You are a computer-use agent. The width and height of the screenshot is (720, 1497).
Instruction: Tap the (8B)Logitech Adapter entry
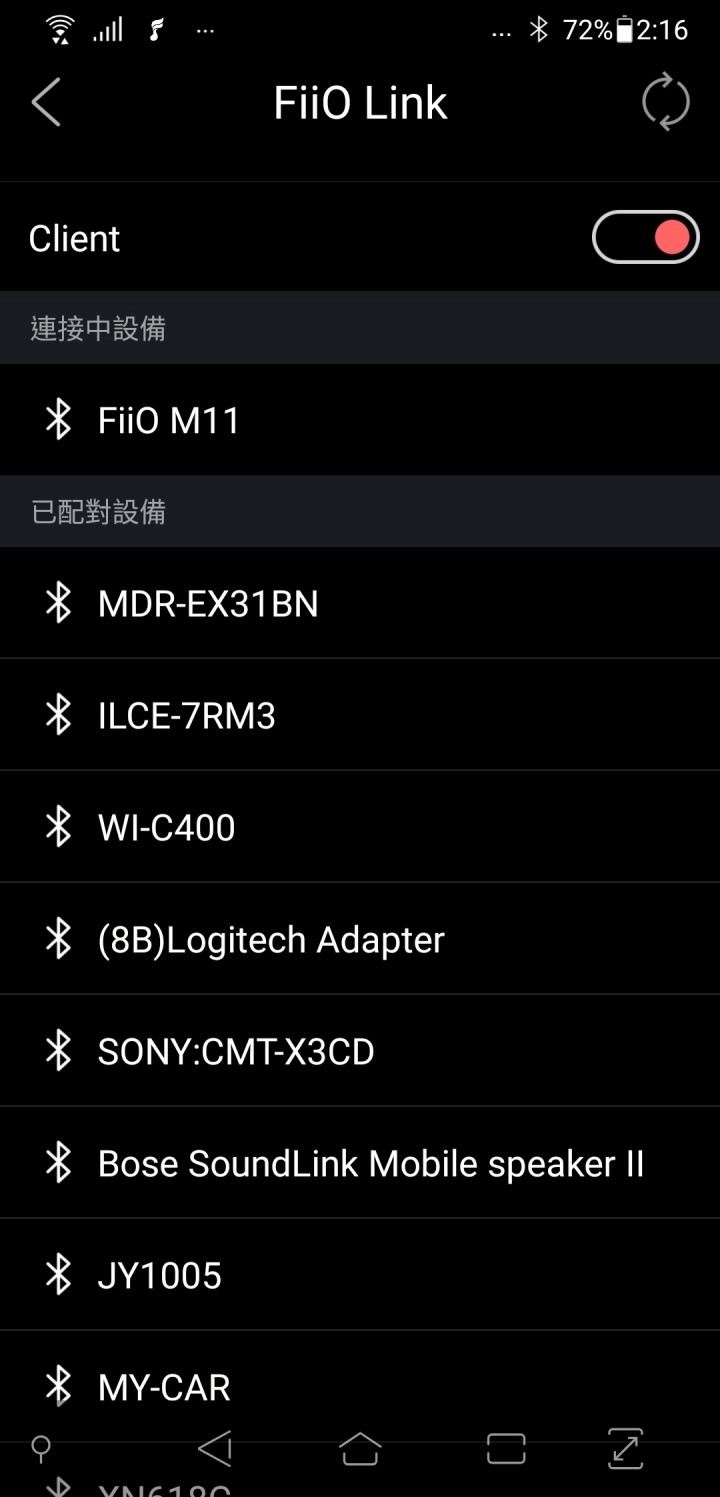360,939
